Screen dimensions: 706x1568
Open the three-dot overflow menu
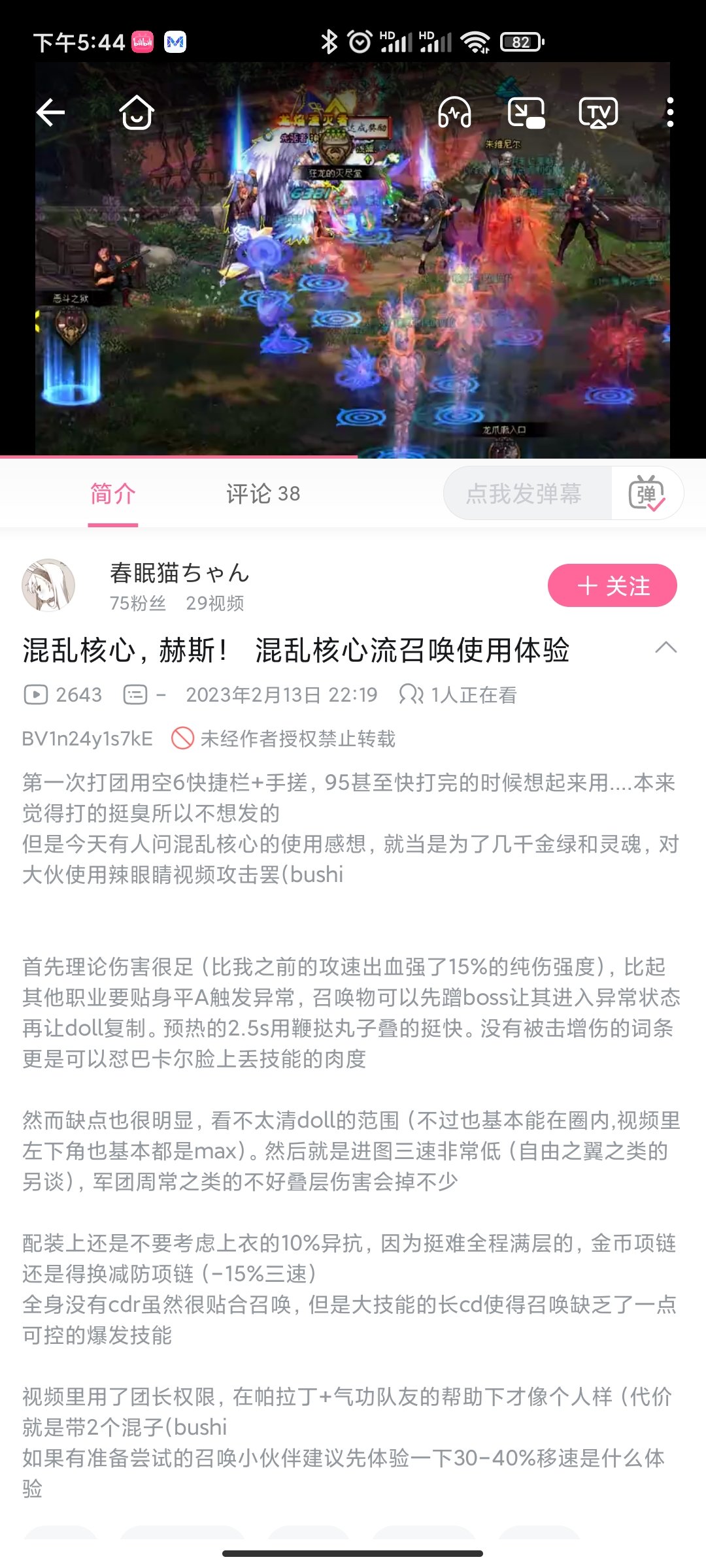coord(670,112)
